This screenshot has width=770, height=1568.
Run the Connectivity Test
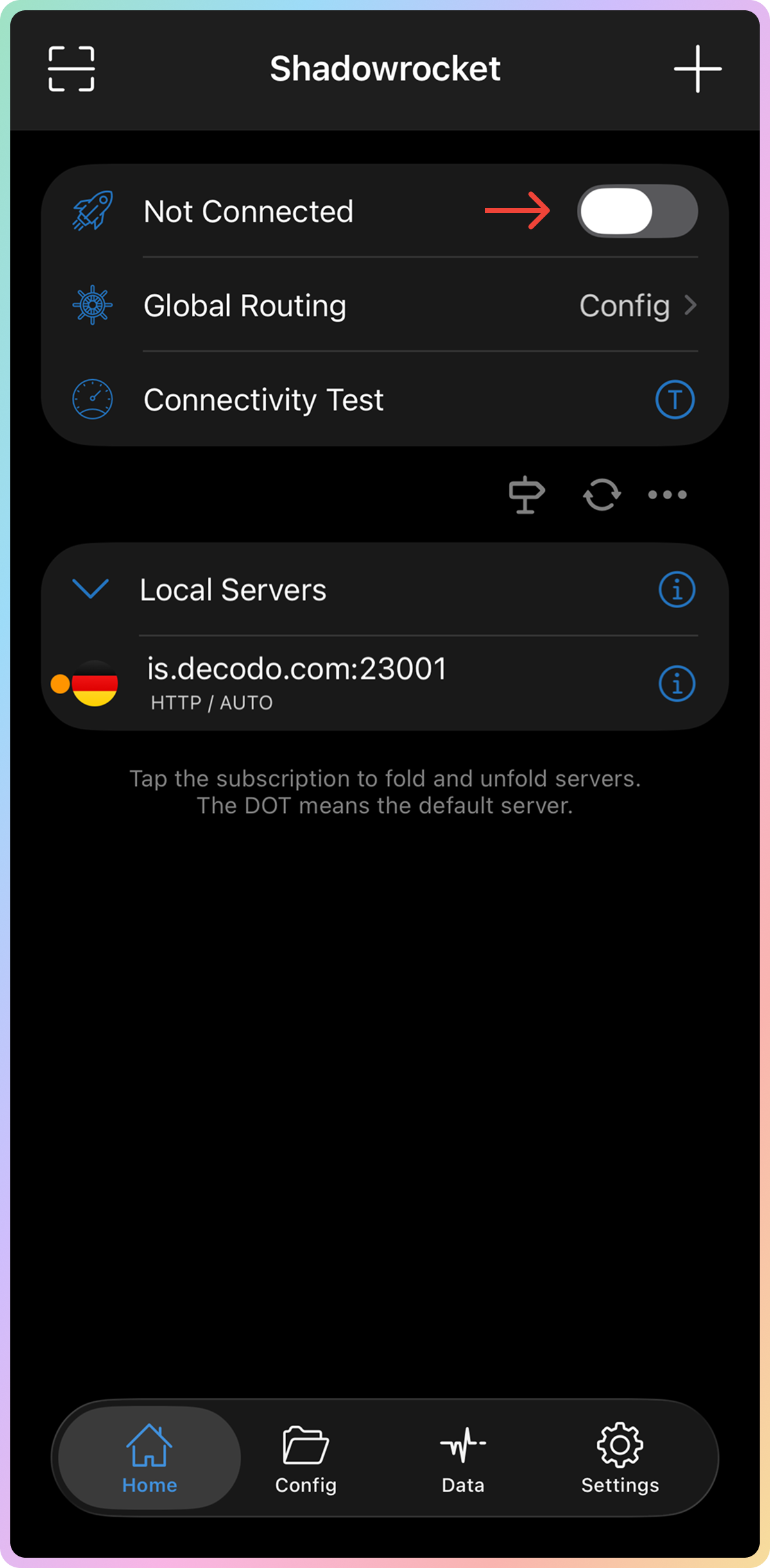674,400
